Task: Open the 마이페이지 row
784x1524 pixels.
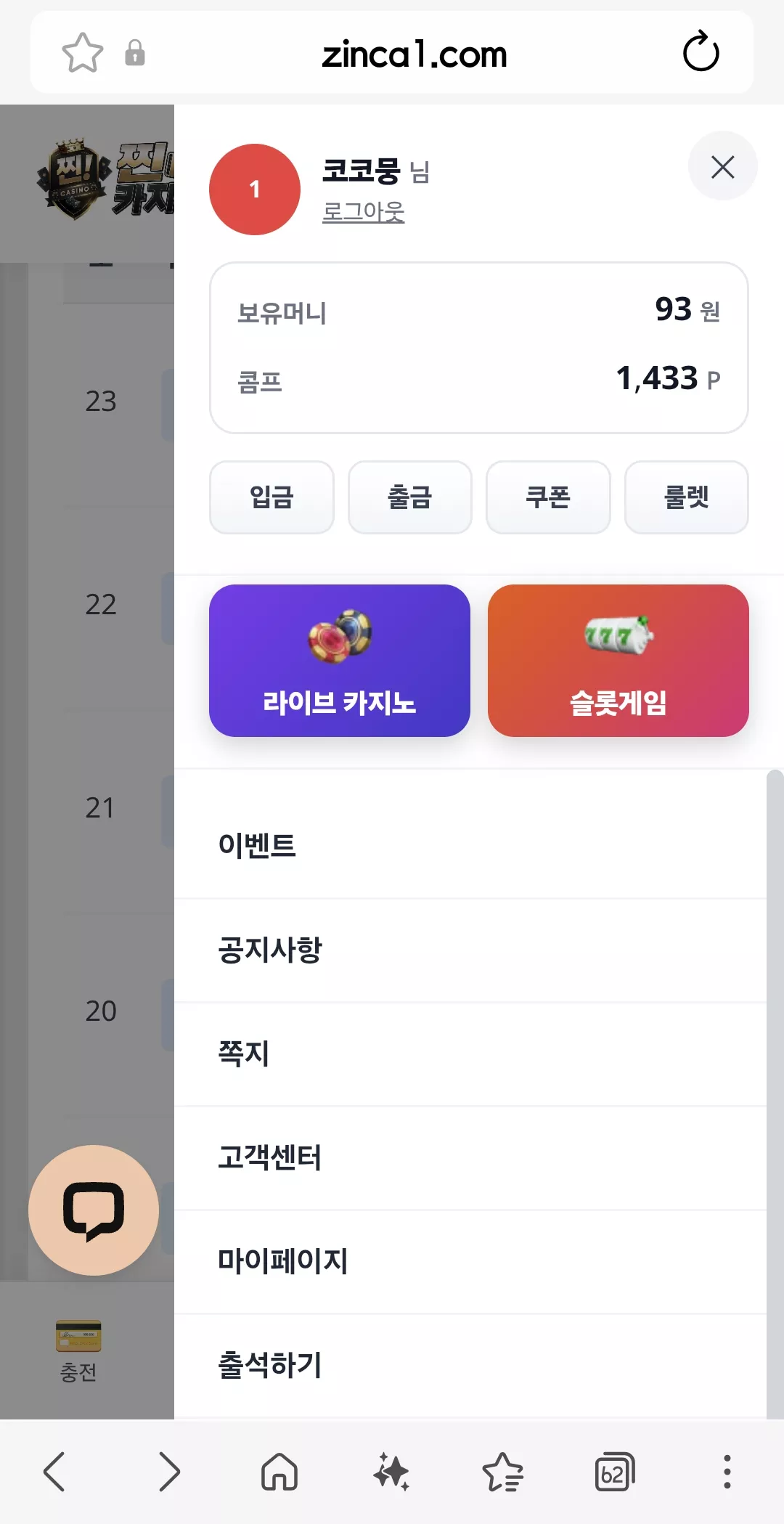Action: coord(470,1262)
